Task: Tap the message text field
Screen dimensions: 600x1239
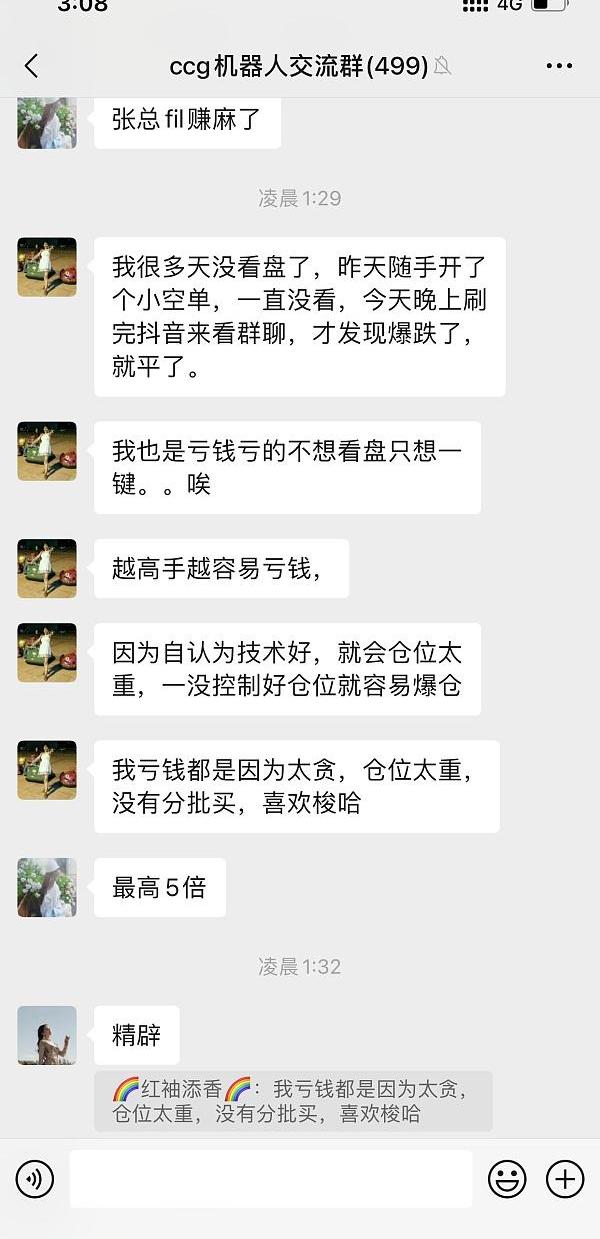Action: click(270, 1179)
